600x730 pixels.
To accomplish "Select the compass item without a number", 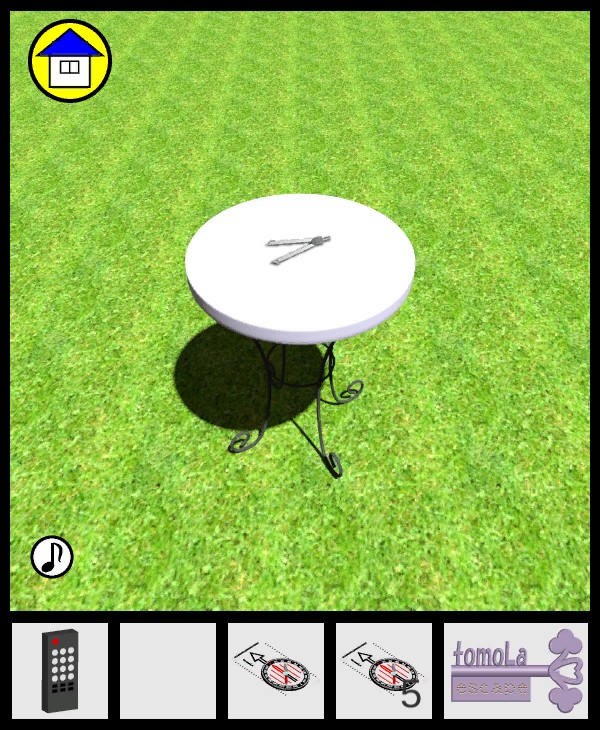I will tap(276, 671).
